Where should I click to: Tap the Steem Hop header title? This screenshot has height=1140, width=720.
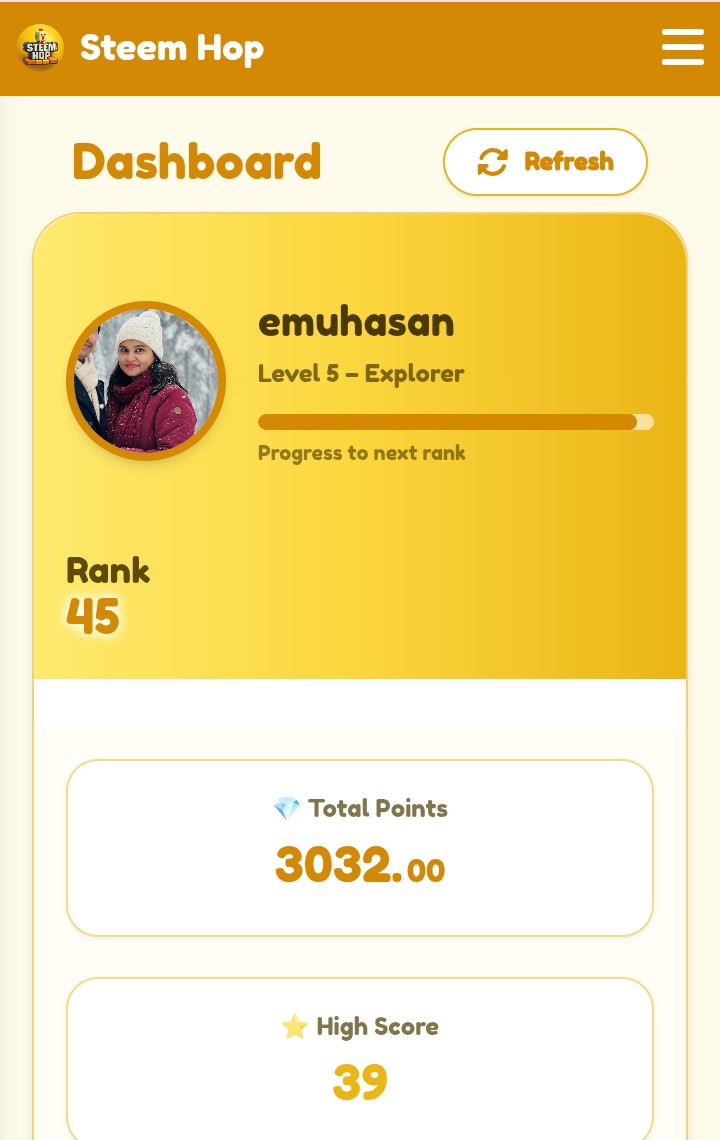[x=171, y=48]
